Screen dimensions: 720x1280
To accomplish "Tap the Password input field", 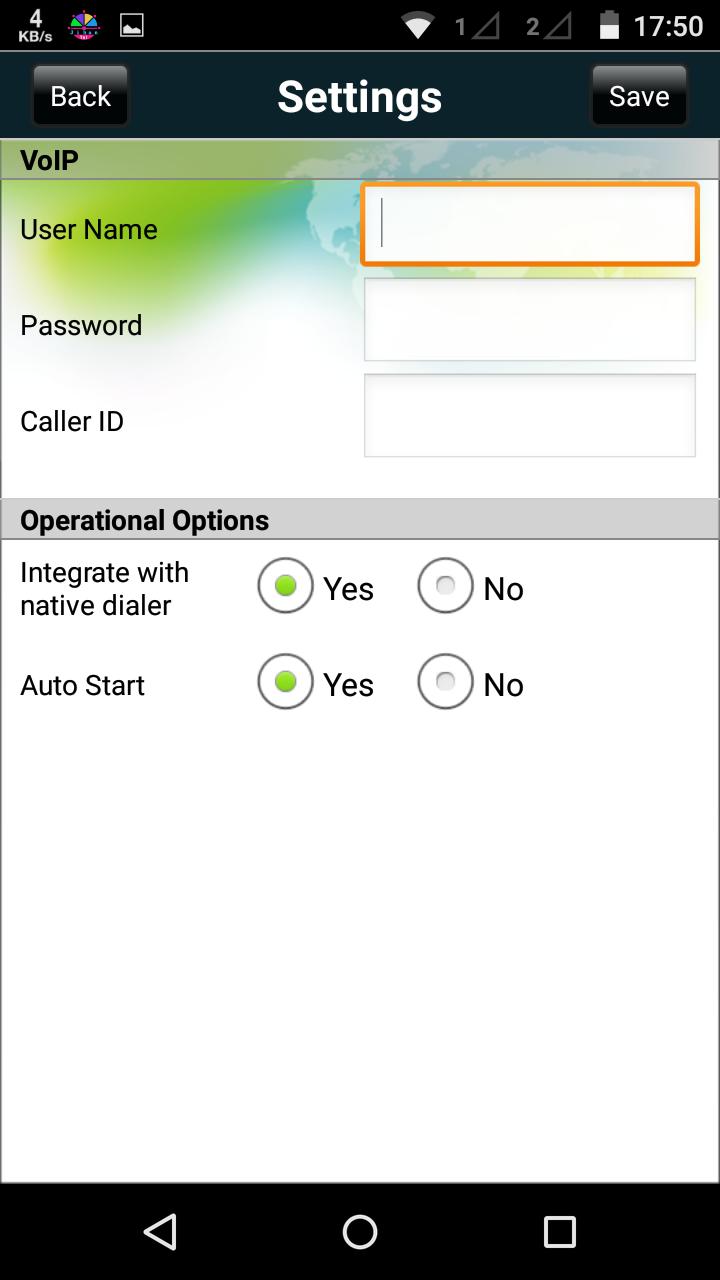I will pyautogui.click(x=529, y=320).
